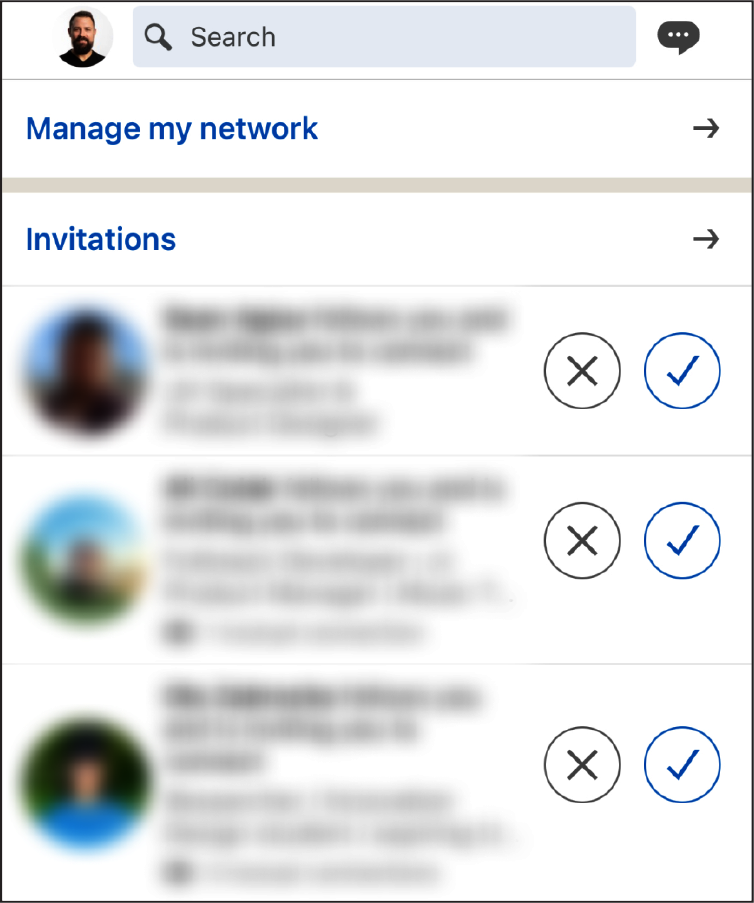View first inviter's profile picture

click(84, 371)
